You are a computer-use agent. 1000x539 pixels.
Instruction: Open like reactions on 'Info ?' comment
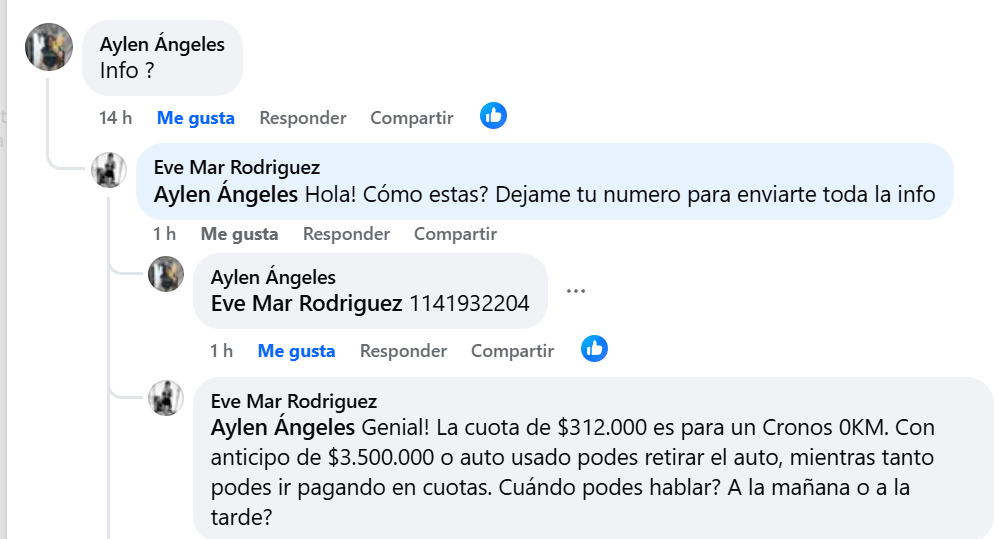(x=493, y=116)
